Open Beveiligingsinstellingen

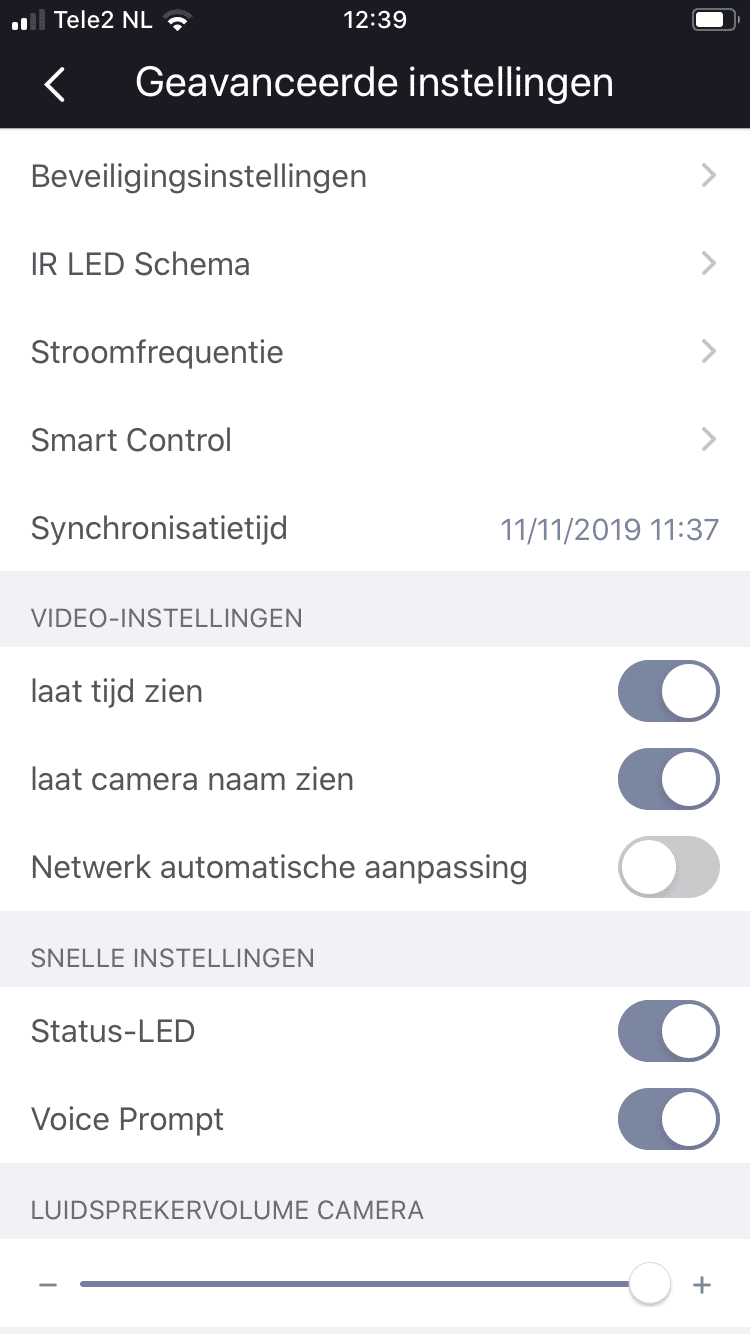[x=375, y=176]
